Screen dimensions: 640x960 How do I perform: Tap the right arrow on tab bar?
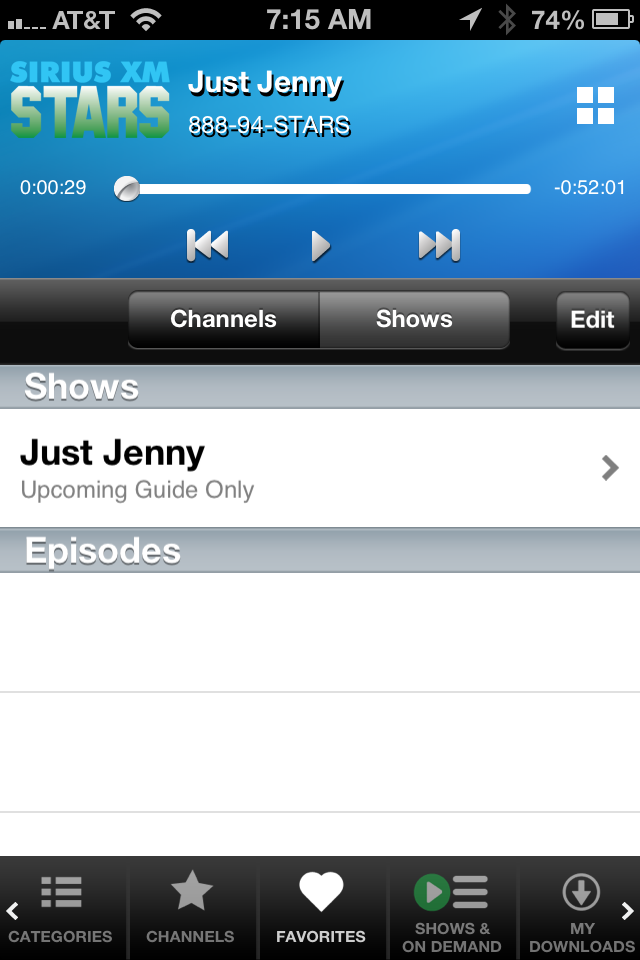628,910
